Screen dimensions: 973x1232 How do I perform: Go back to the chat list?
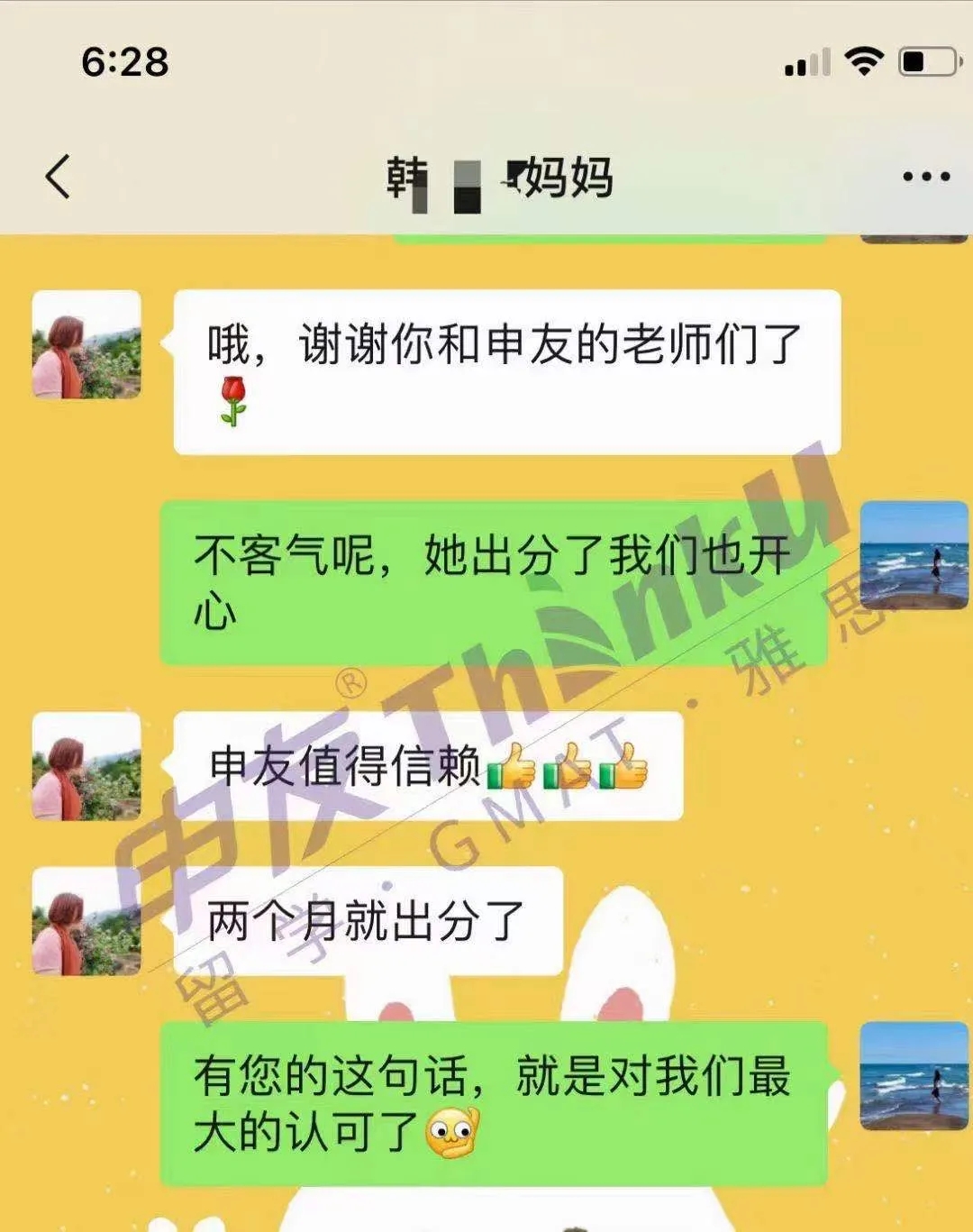tap(59, 176)
